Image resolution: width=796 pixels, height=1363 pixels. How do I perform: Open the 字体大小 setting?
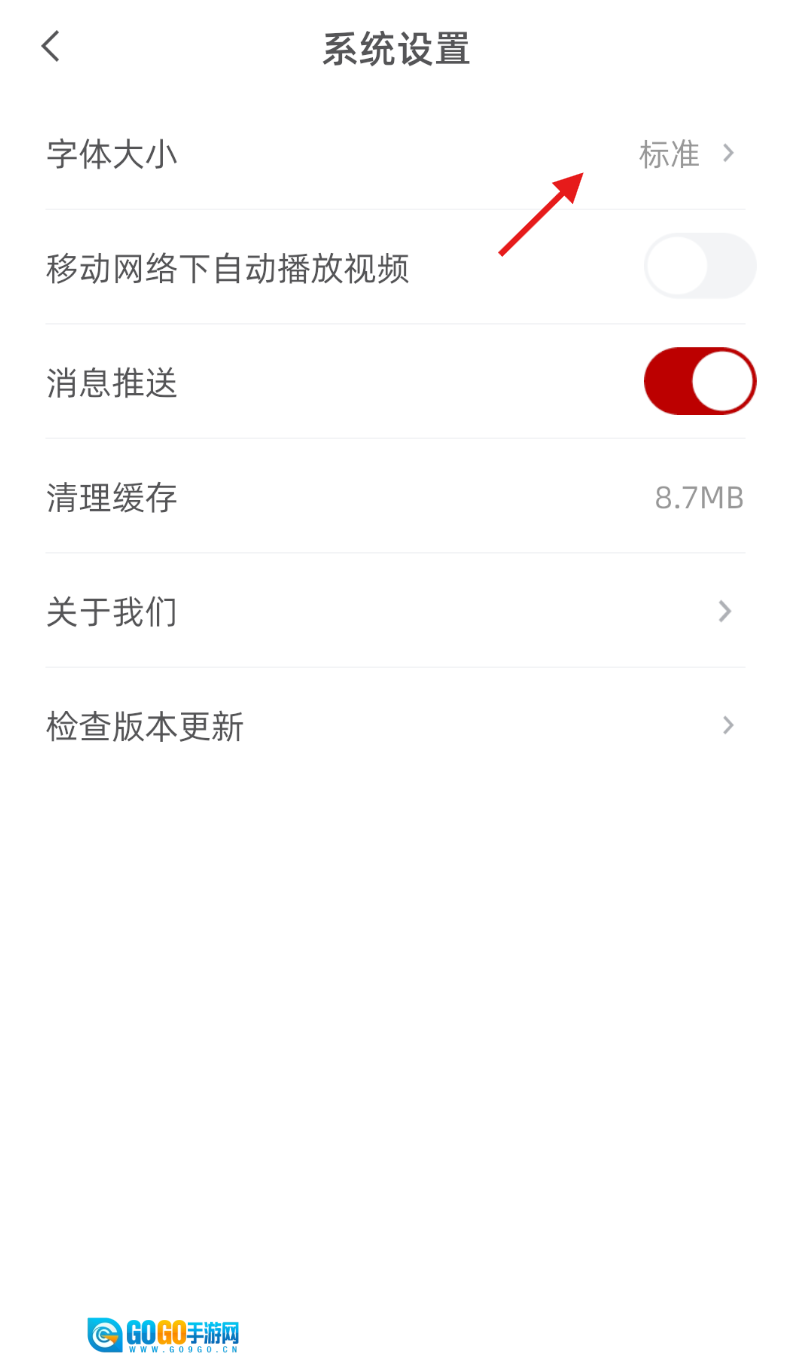click(x=395, y=154)
